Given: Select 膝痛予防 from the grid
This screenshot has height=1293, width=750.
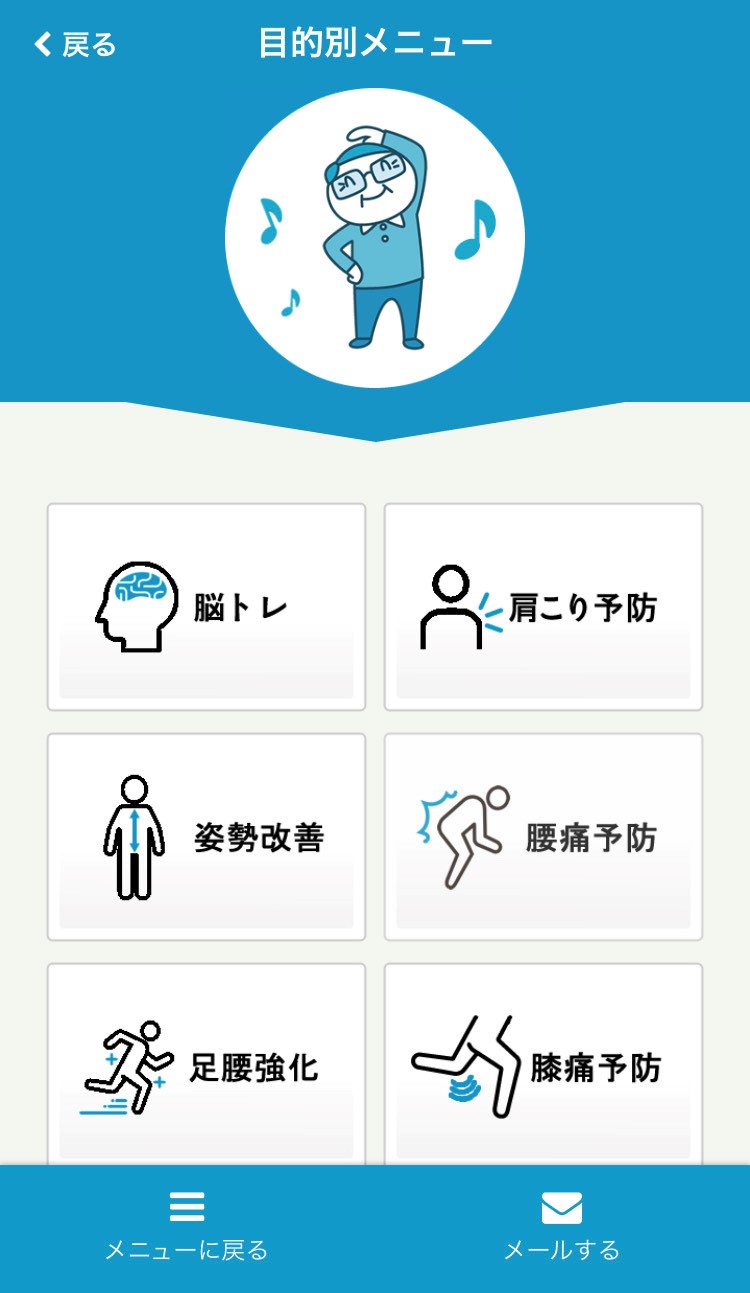Looking at the screenshot, I should coord(543,1064).
